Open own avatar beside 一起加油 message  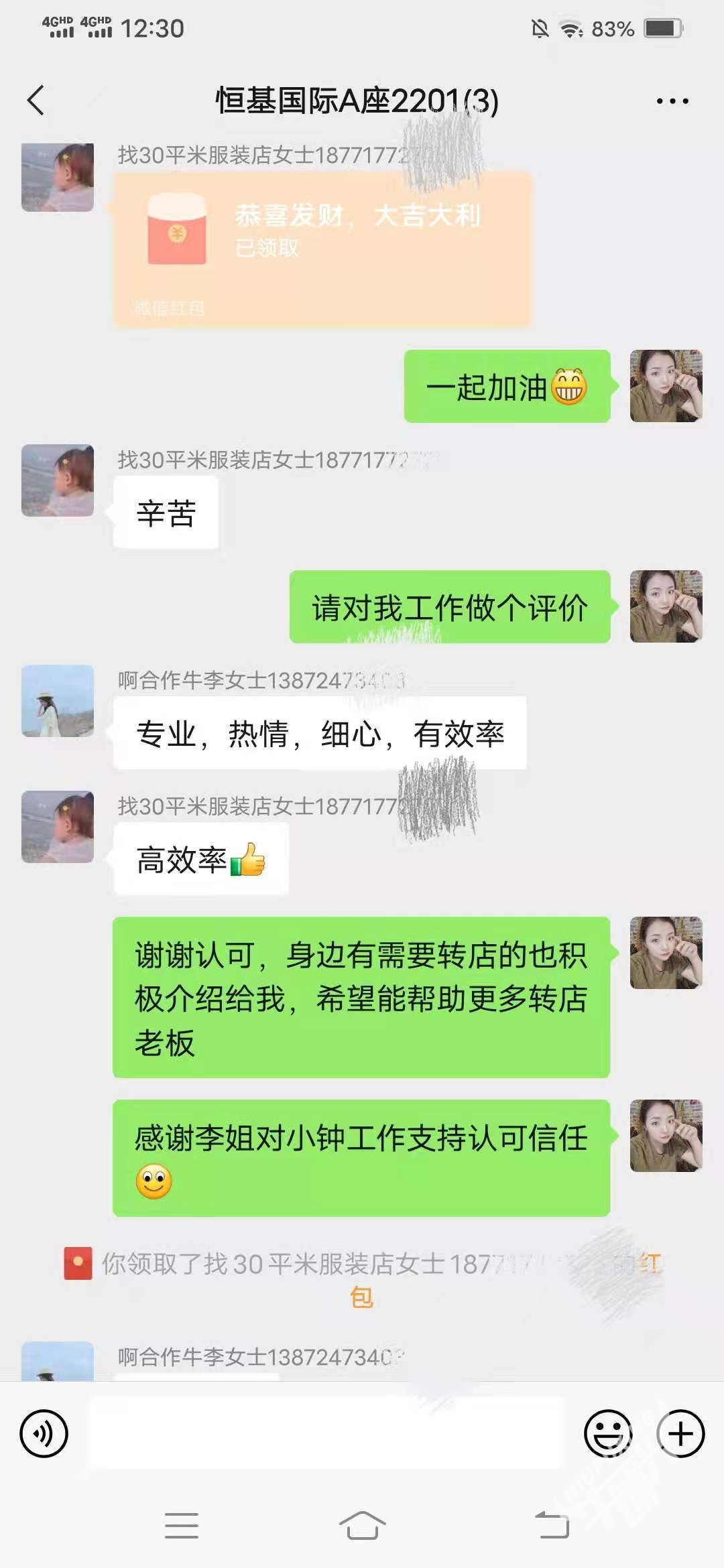point(666,386)
